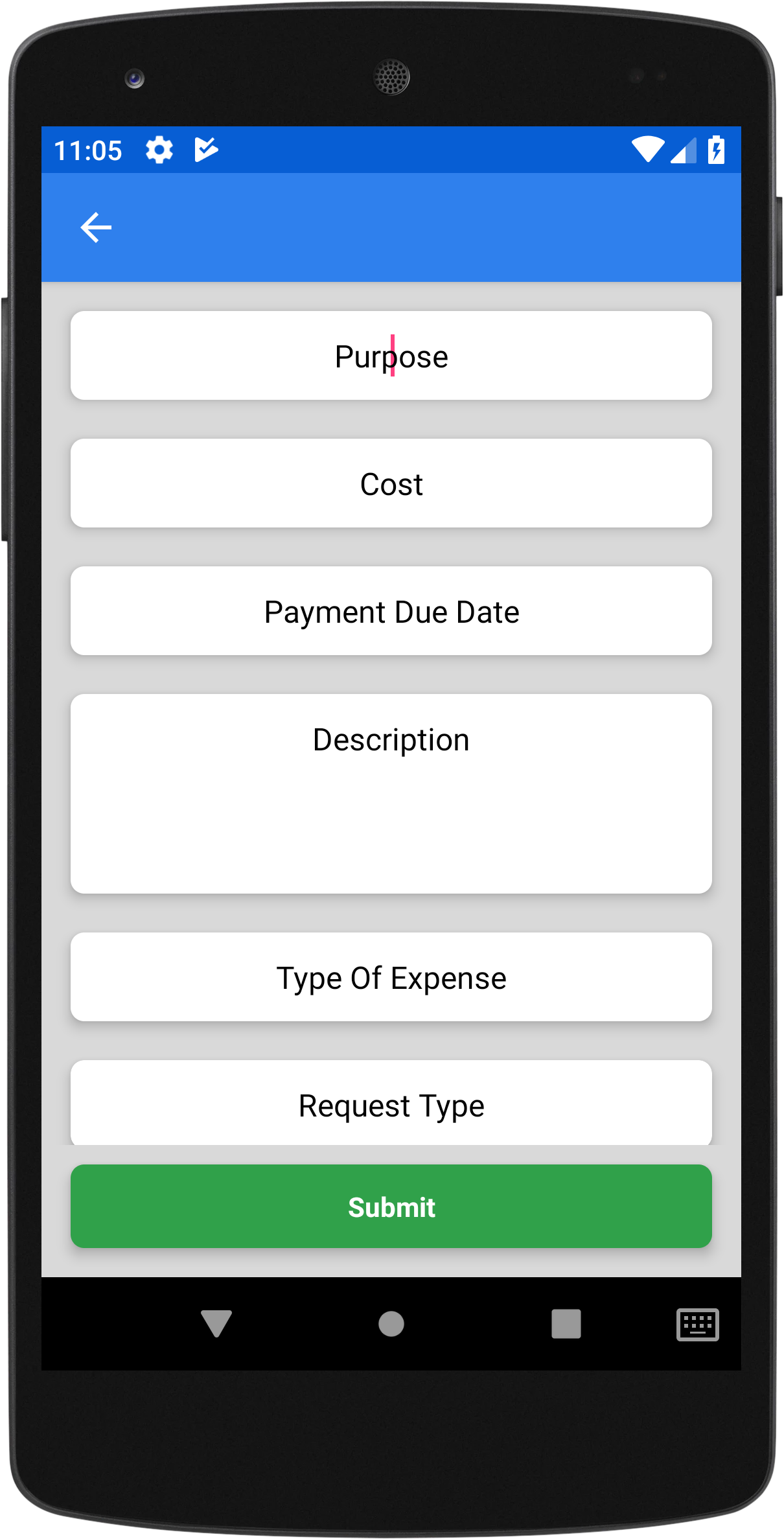Go to the home screen
This screenshot has height=1539, width=784.
click(x=391, y=1324)
